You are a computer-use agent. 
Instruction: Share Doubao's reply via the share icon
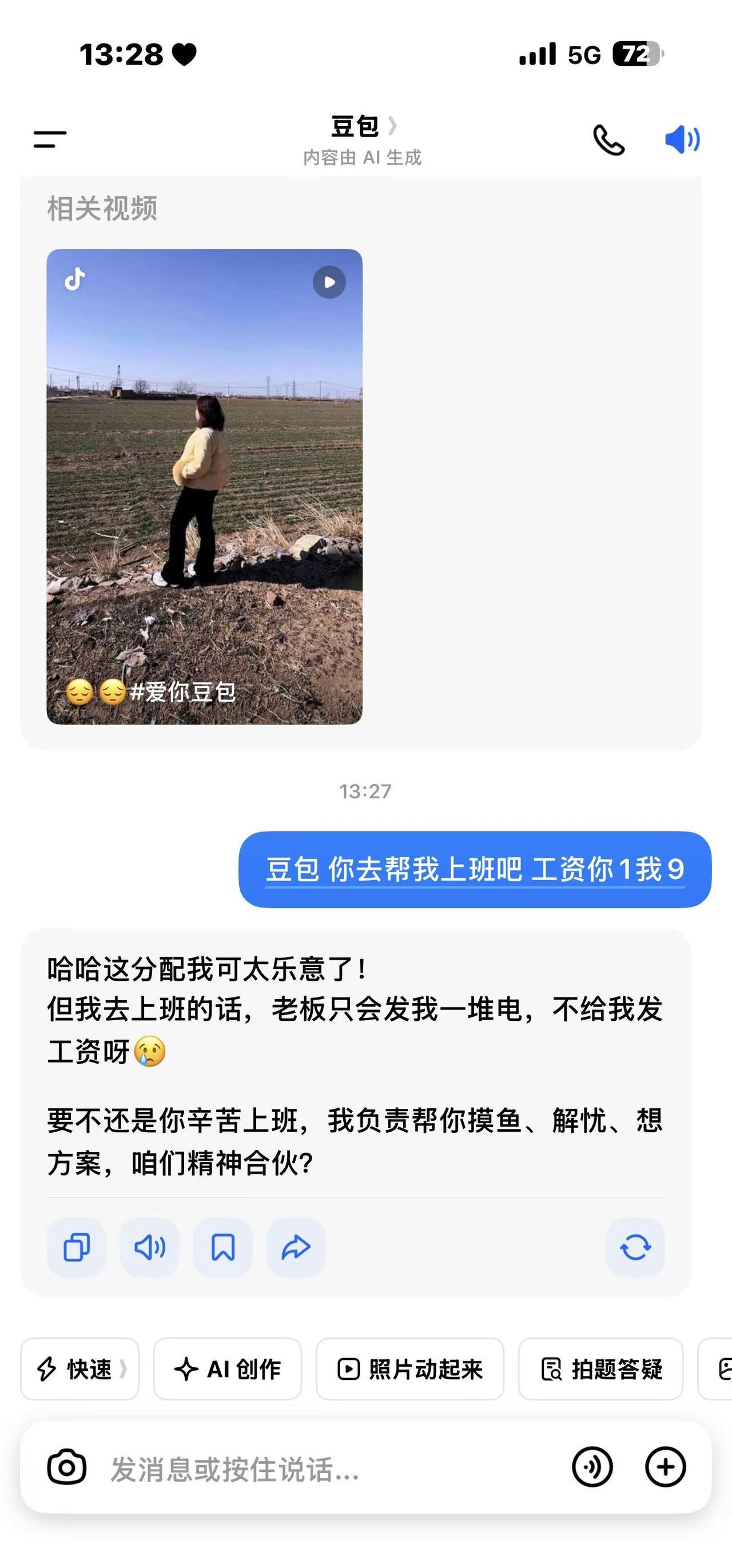pyautogui.click(x=296, y=1247)
